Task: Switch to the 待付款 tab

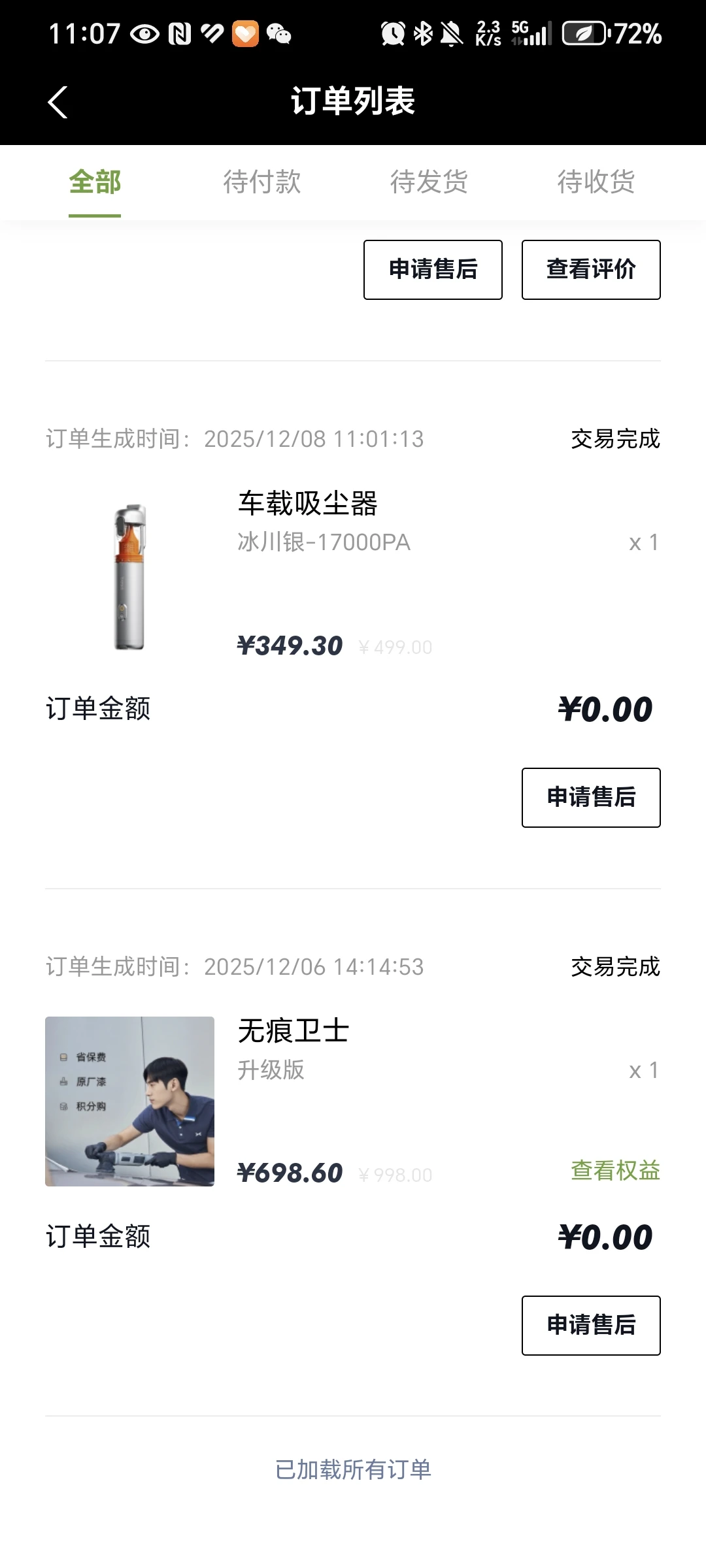Action: tap(262, 182)
